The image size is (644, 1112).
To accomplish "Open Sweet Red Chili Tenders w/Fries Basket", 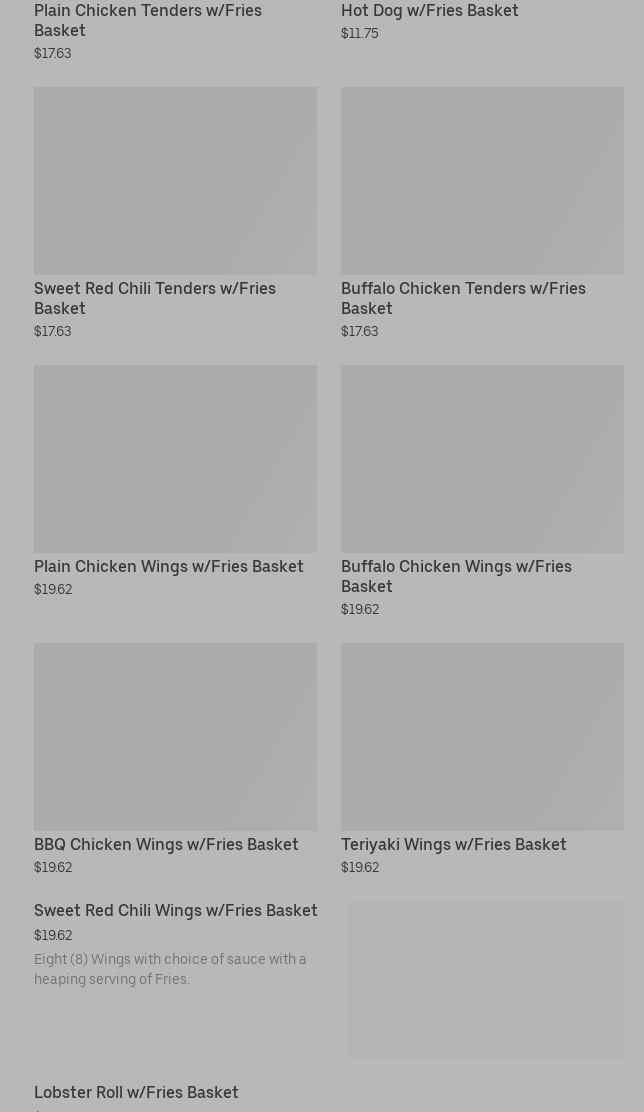I will 155,298.
